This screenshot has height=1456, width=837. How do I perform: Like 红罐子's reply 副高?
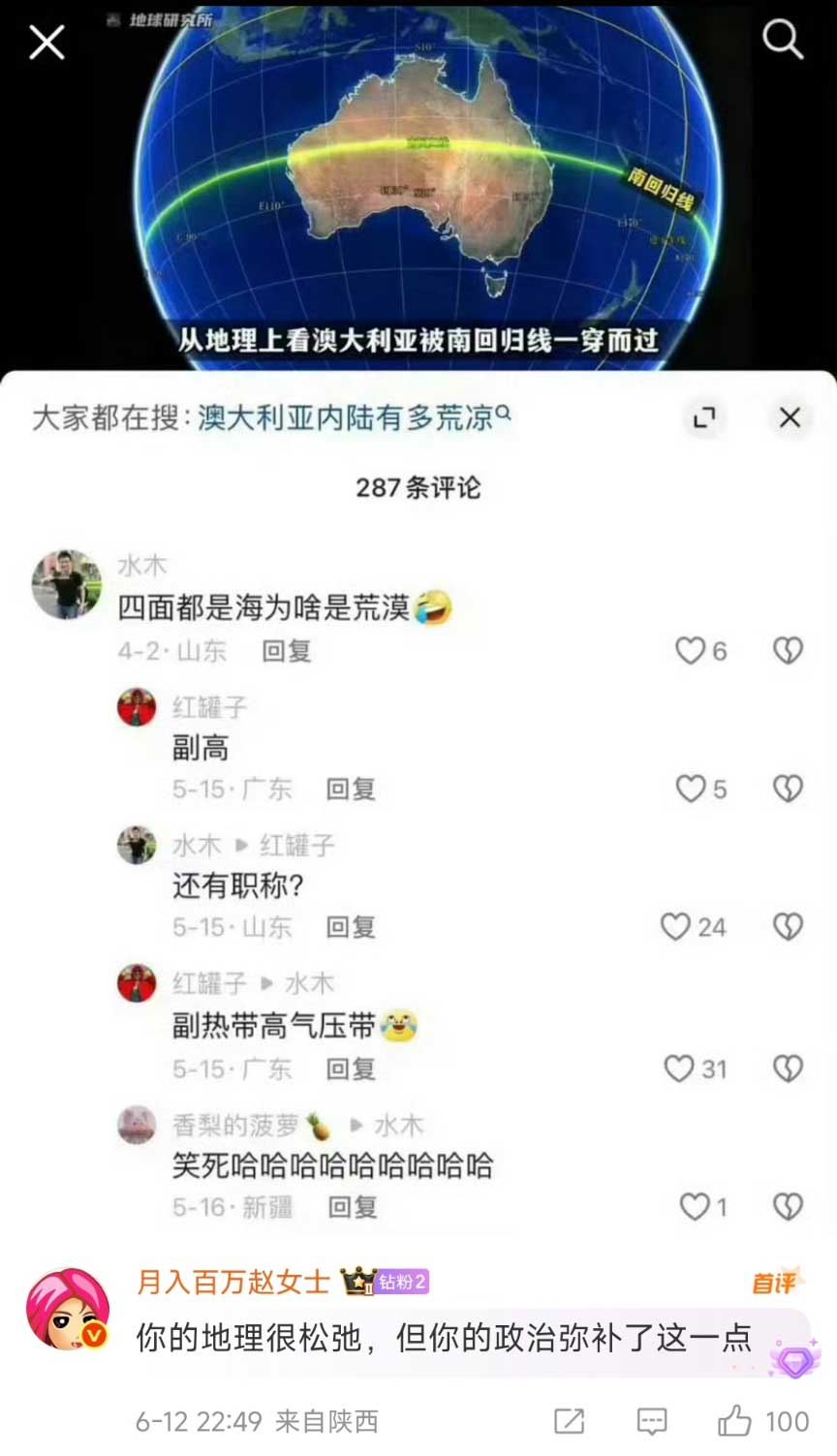[x=691, y=789]
